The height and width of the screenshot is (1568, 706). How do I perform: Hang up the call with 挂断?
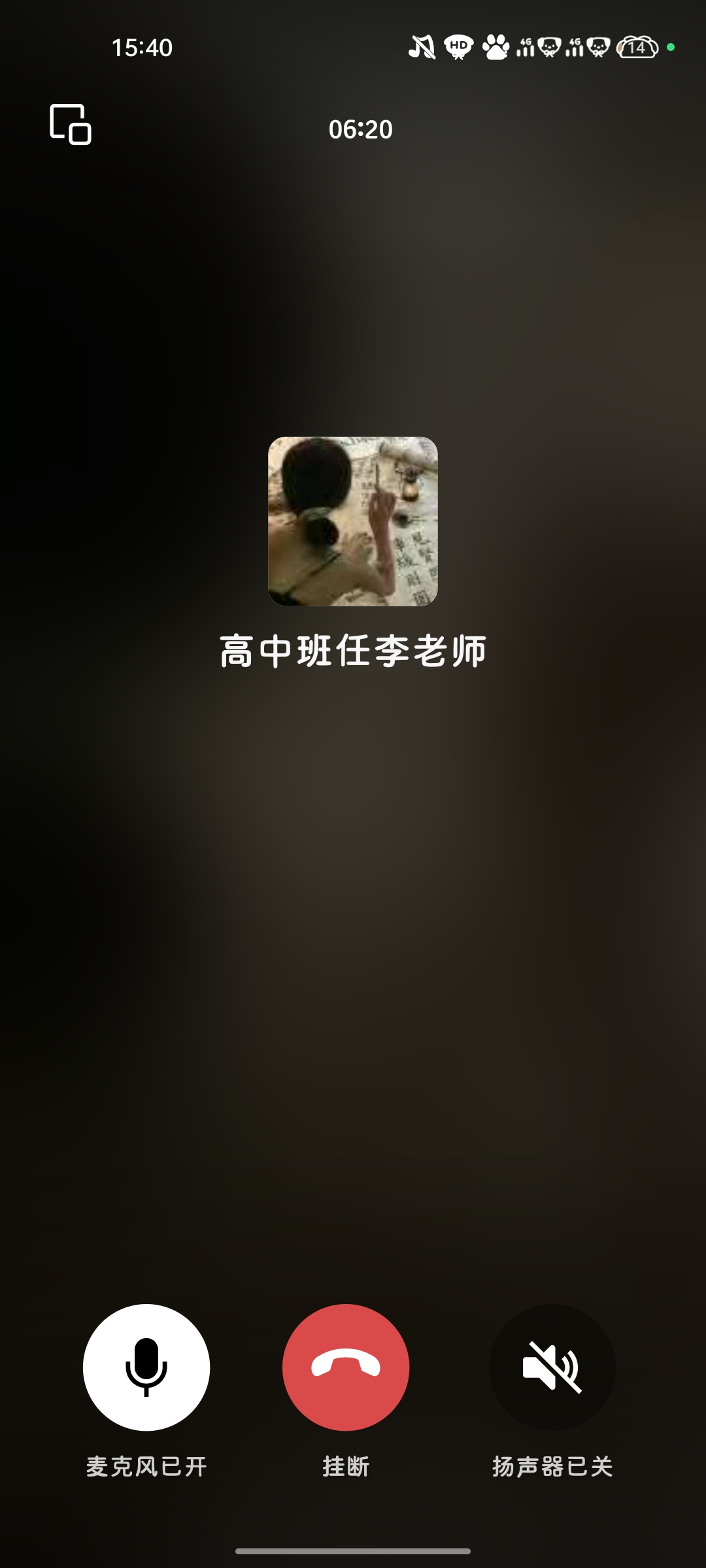point(346,1367)
